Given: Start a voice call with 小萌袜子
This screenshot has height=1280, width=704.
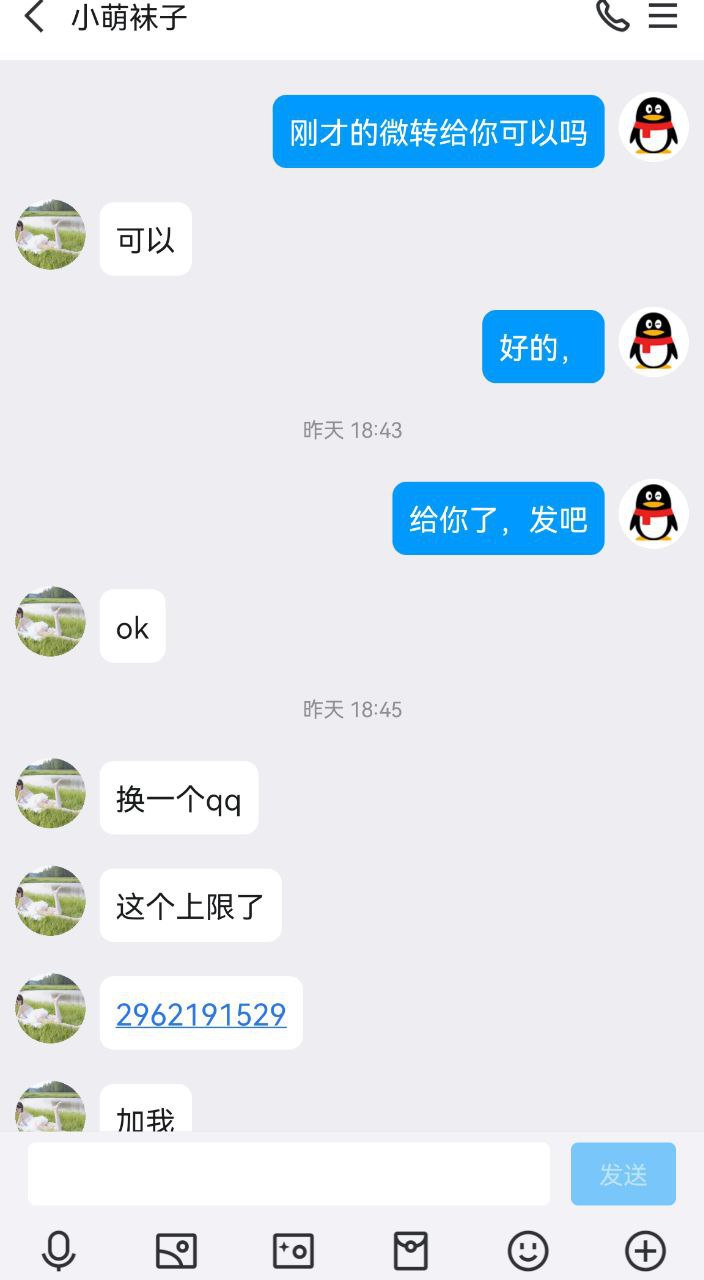Looking at the screenshot, I should (x=612, y=16).
